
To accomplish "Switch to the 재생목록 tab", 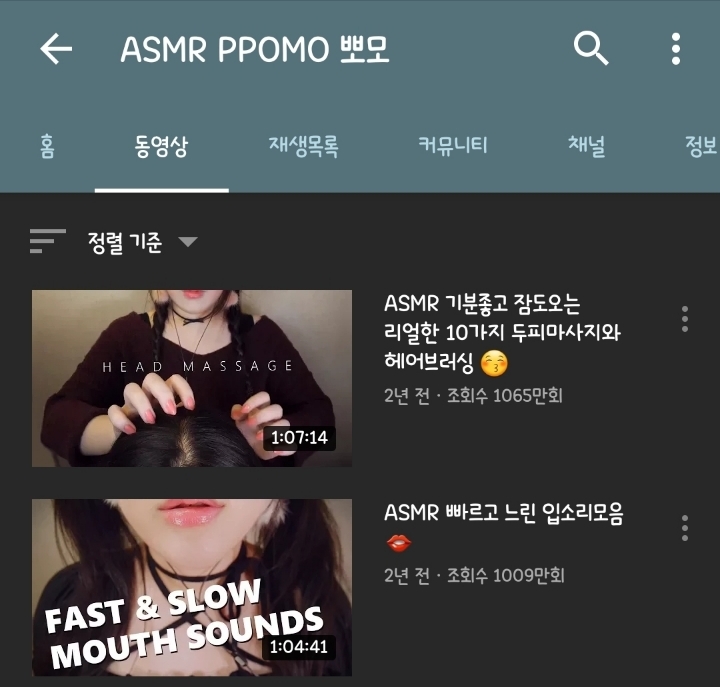I will 303,147.
